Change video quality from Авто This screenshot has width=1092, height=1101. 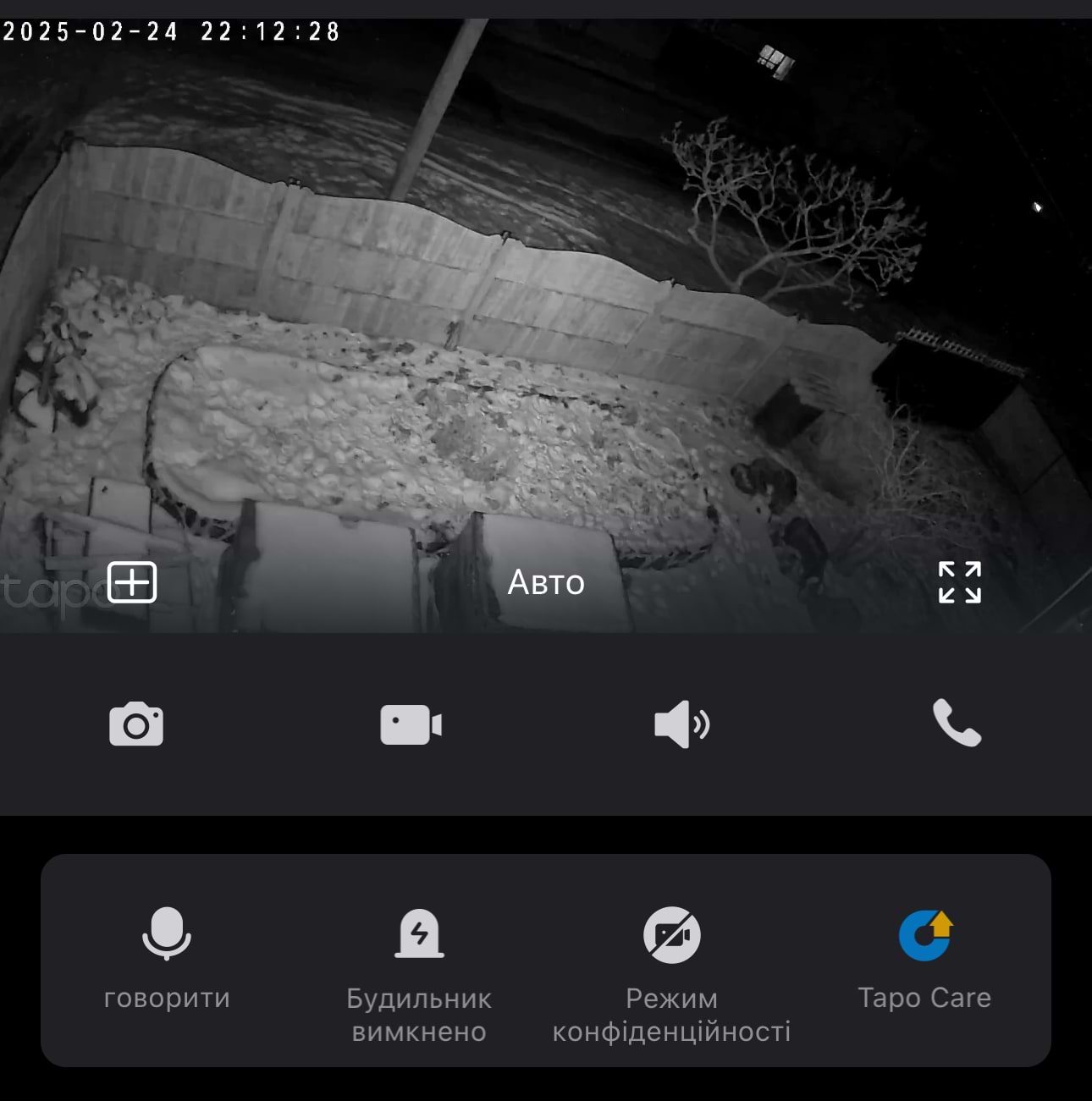click(x=546, y=582)
